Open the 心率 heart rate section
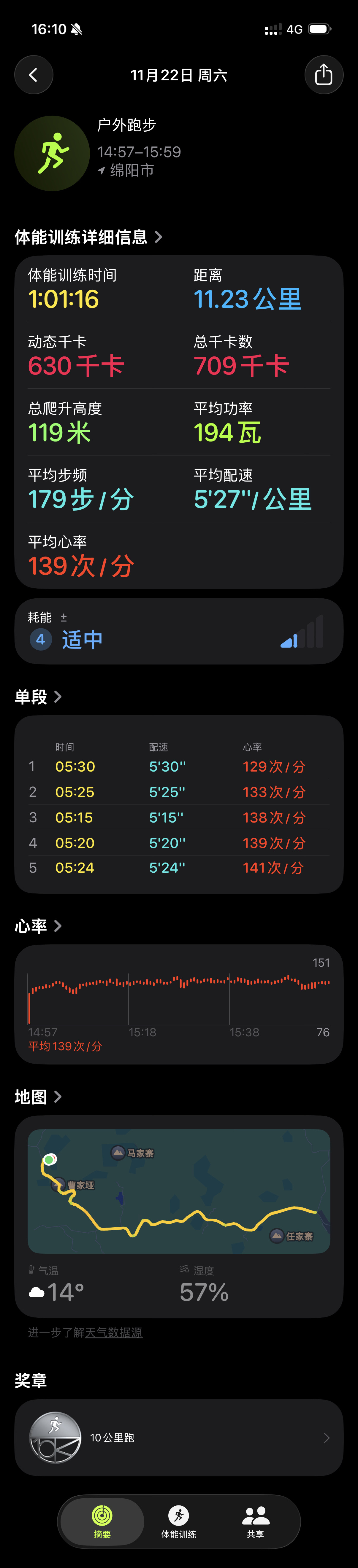 [x=38, y=926]
